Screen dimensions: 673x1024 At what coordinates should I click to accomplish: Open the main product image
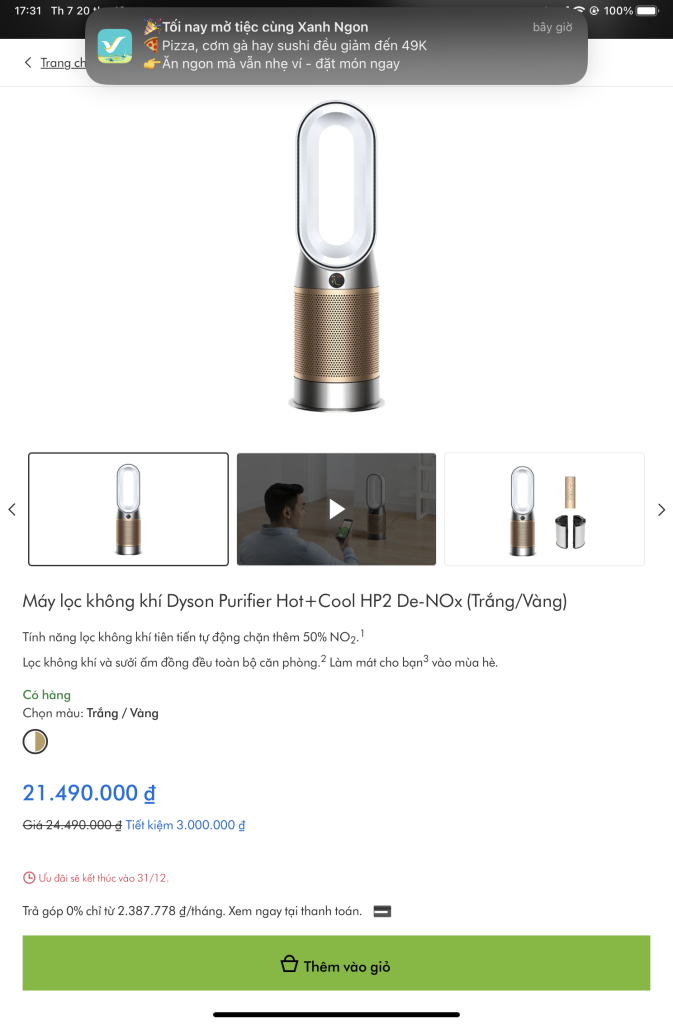pyautogui.click(x=336, y=257)
